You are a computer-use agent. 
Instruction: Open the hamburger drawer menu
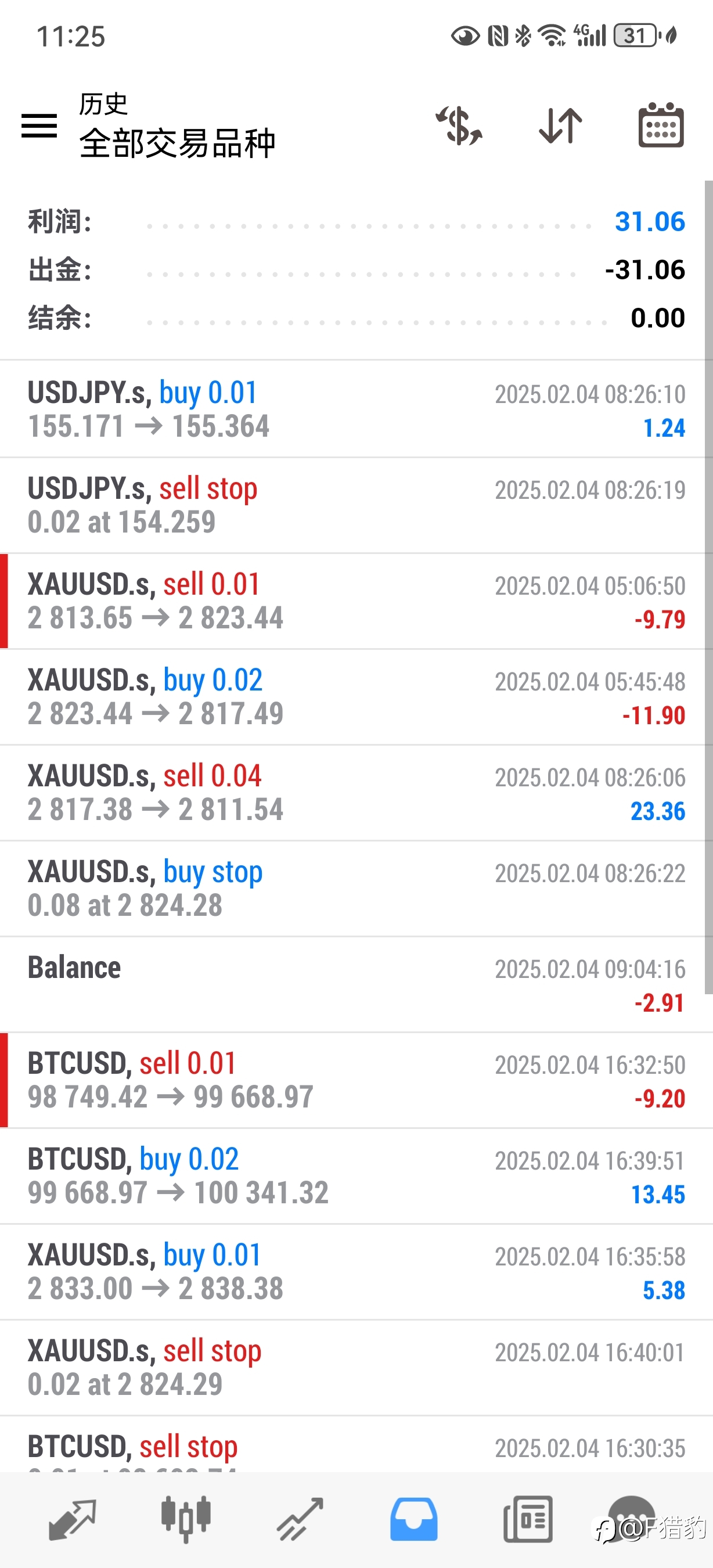39,126
